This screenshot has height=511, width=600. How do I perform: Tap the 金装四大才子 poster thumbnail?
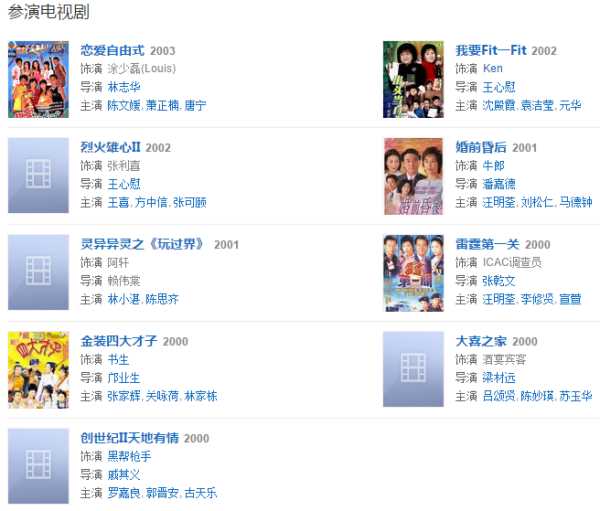[x=38, y=370]
